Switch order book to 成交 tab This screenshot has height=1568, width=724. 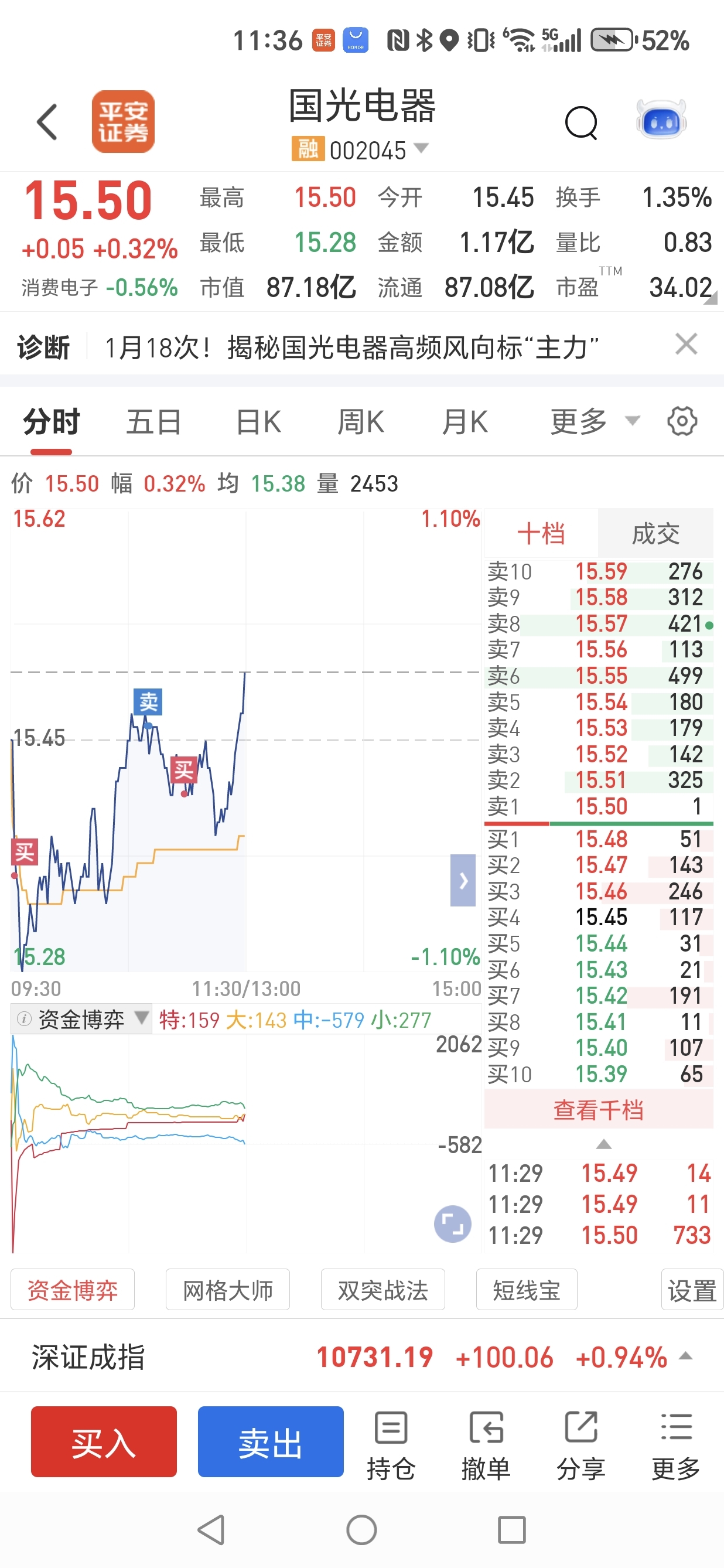[655, 533]
